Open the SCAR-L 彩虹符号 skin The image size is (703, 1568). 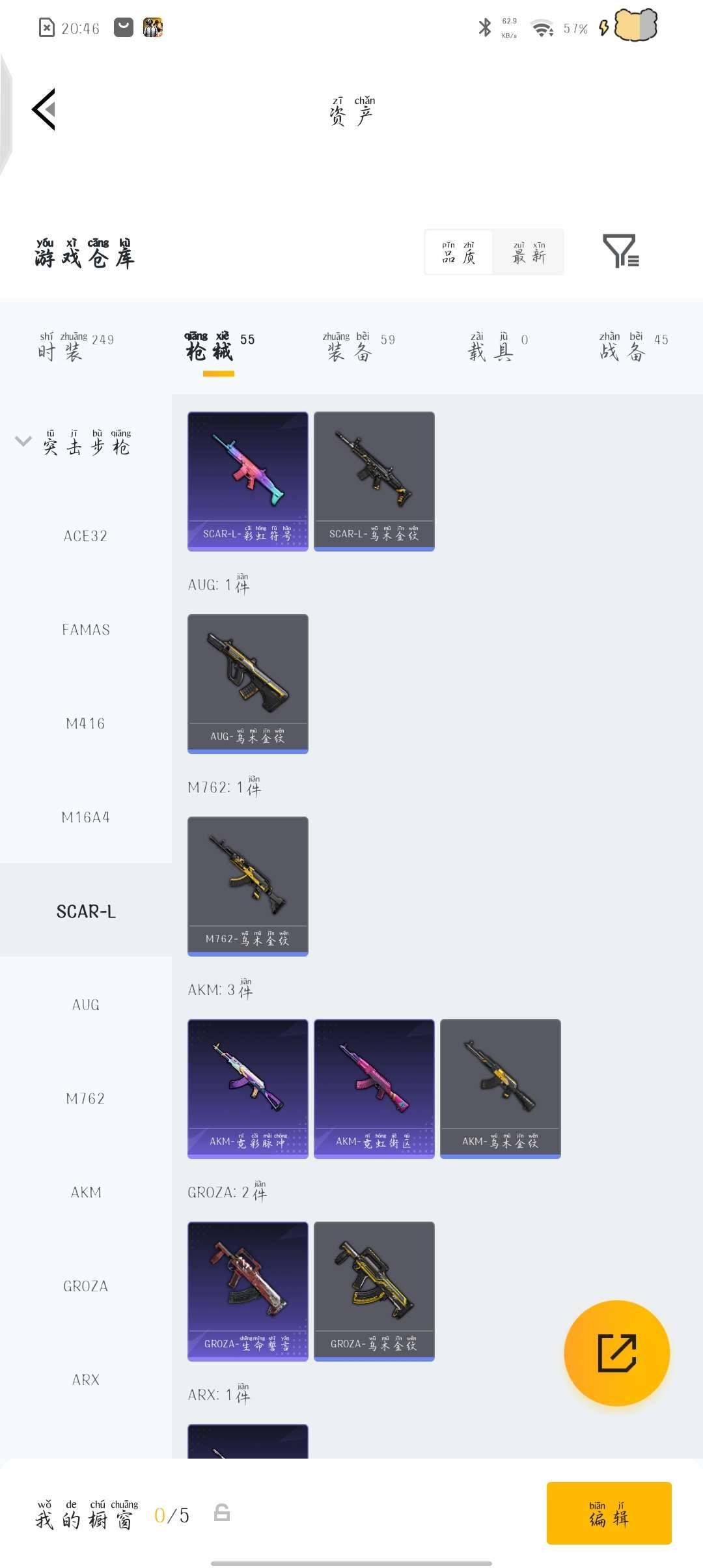click(x=247, y=481)
